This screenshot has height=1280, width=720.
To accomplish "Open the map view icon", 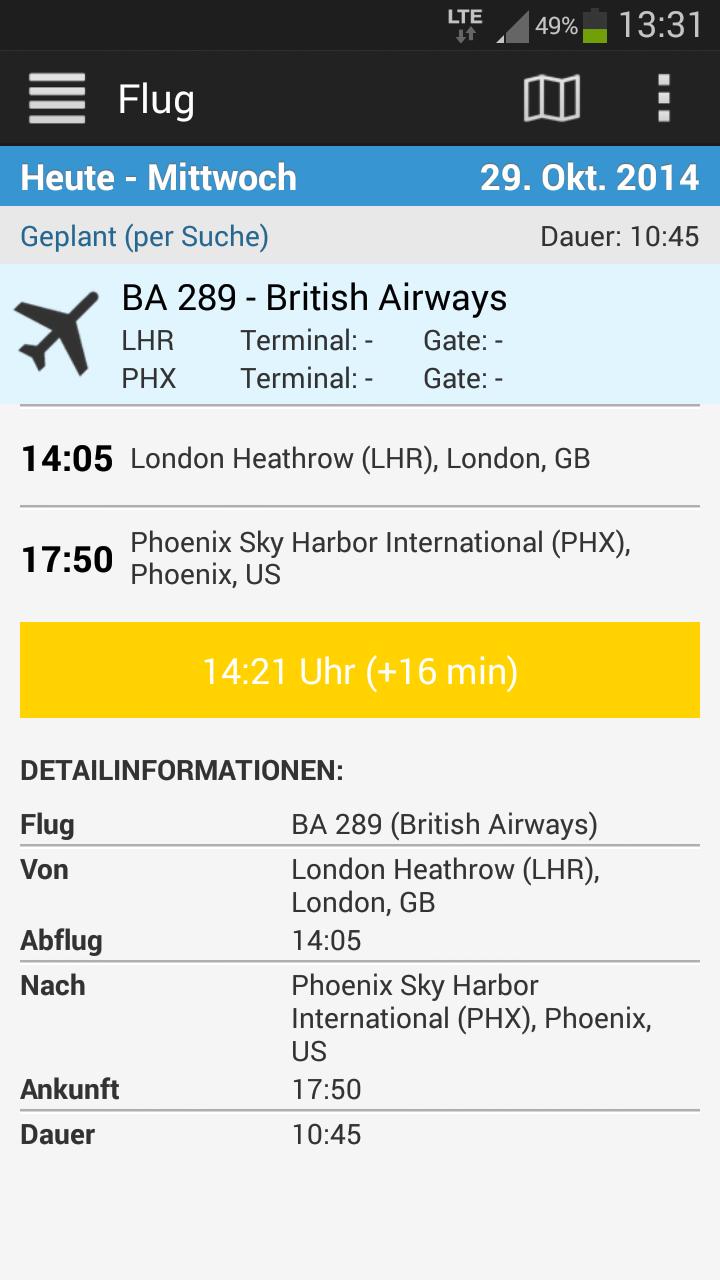I will 552,99.
